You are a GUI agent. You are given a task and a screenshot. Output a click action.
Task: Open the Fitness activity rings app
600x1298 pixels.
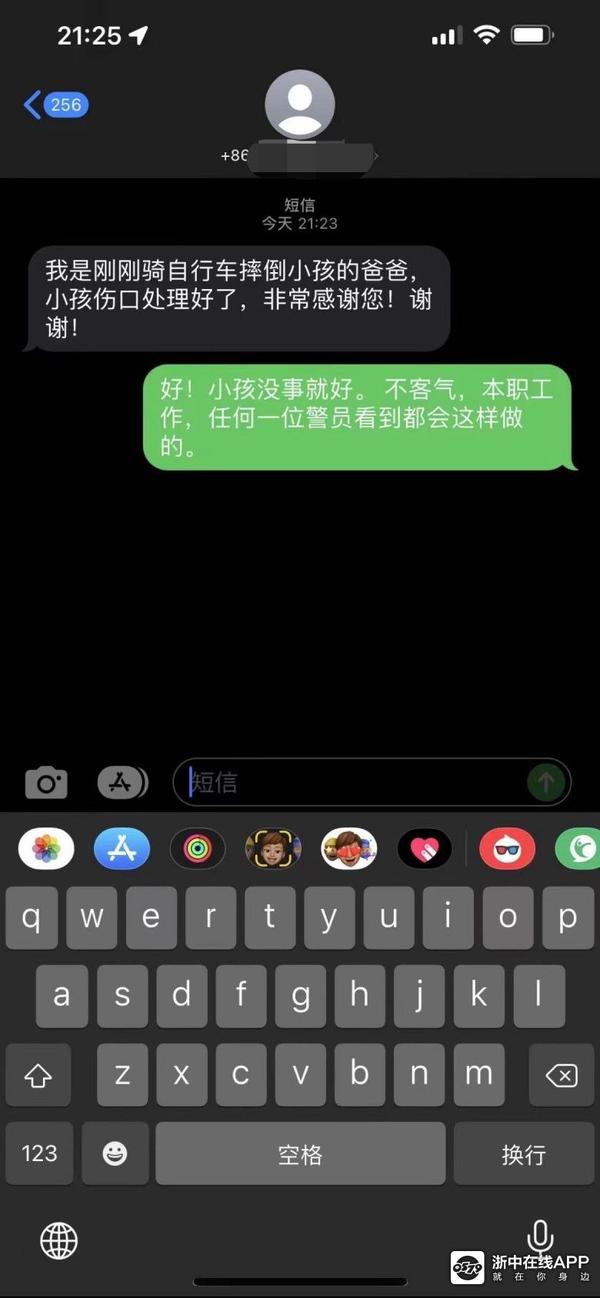click(197, 849)
